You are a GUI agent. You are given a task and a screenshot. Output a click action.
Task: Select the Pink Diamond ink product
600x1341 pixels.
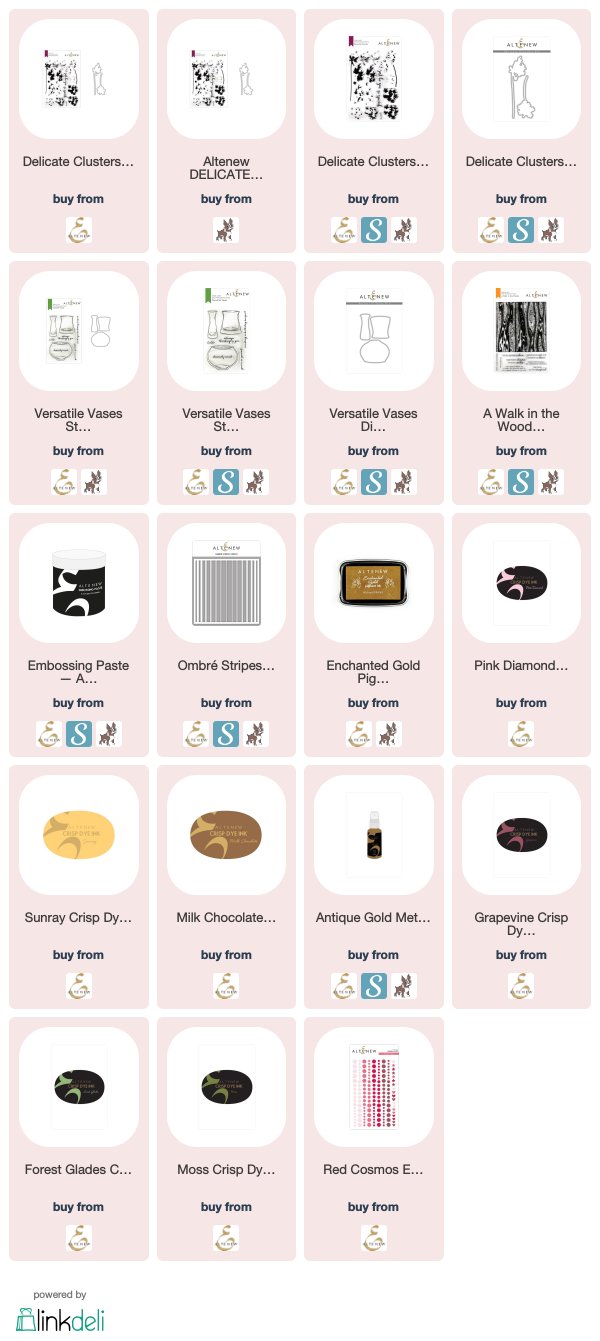(x=521, y=635)
